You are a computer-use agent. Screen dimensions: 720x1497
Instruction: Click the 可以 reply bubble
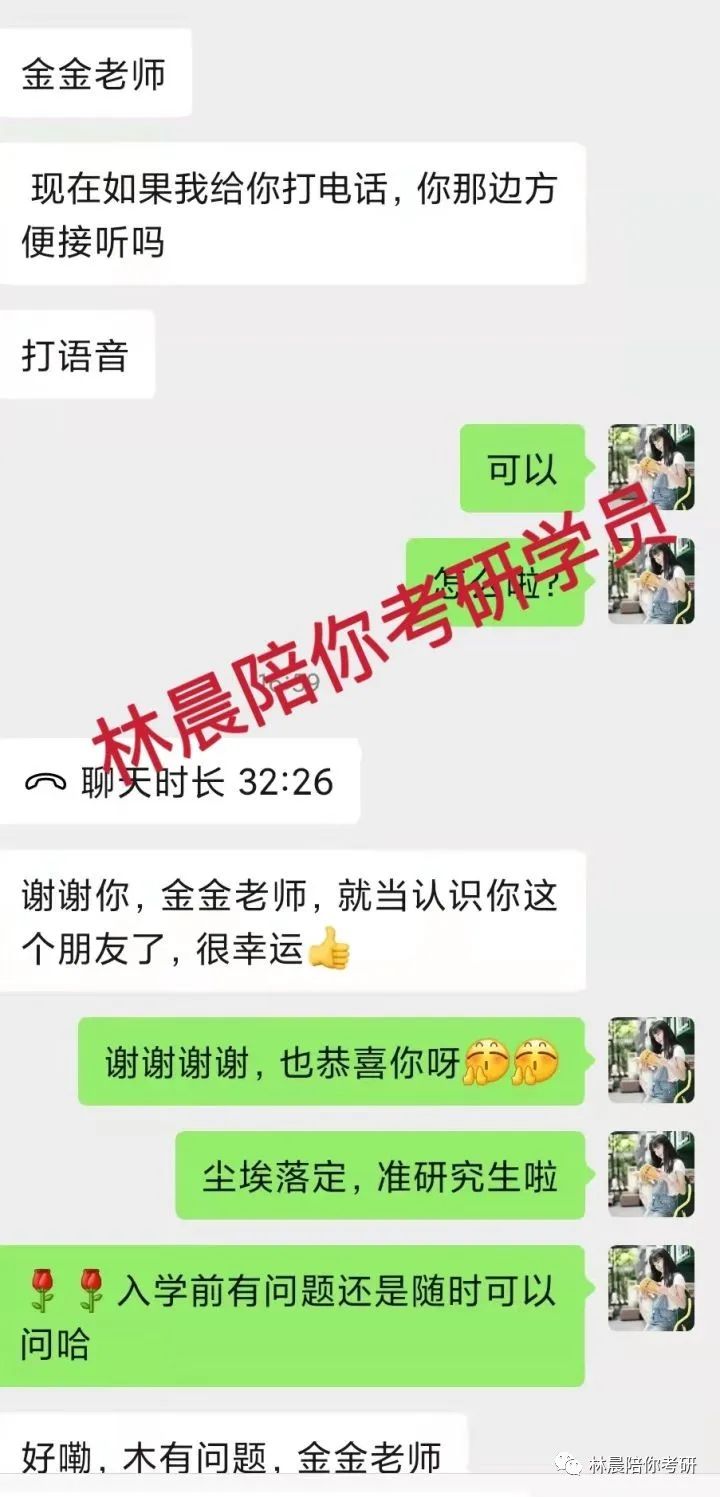click(x=521, y=467)
